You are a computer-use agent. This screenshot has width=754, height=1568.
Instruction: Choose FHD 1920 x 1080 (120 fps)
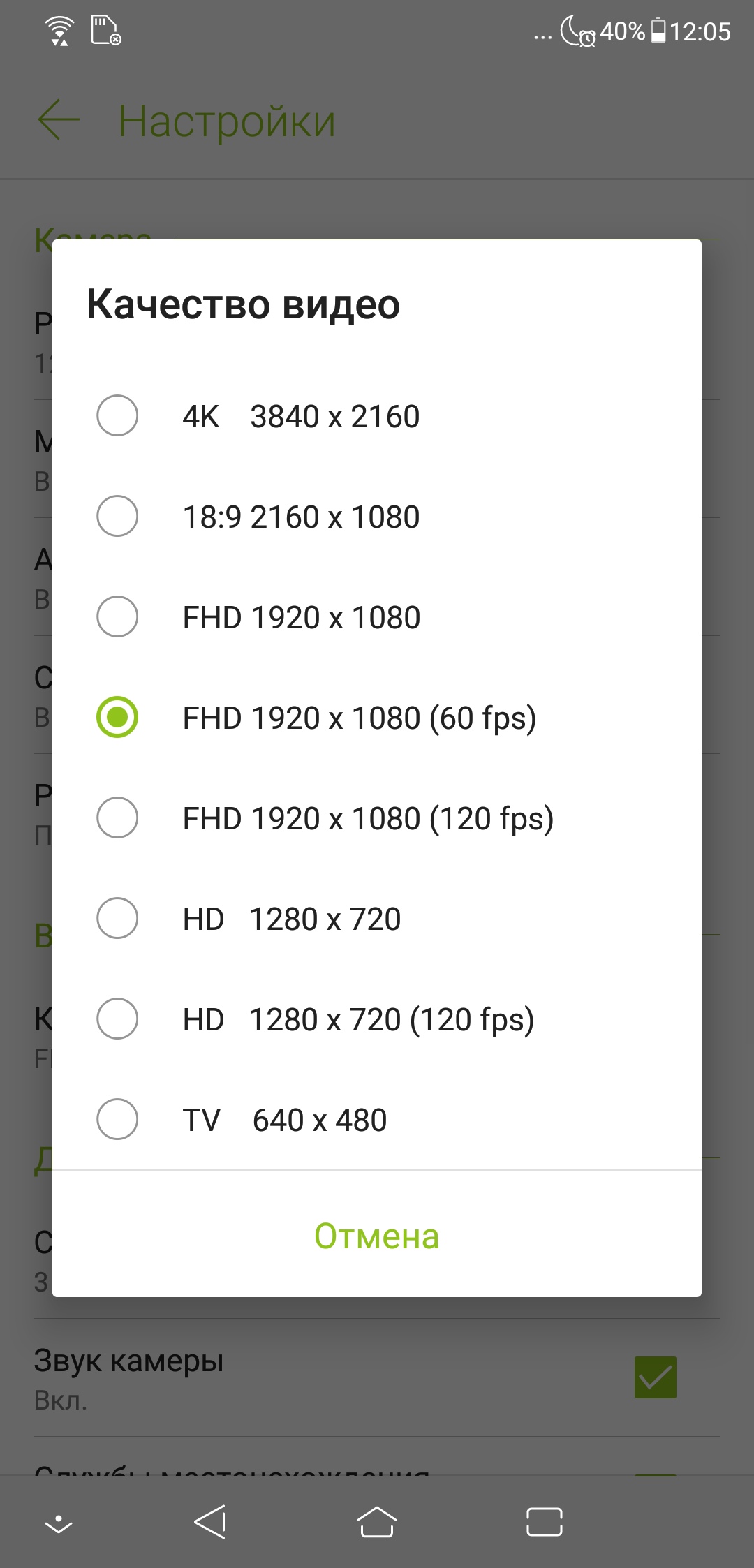(x=377, y=818)
